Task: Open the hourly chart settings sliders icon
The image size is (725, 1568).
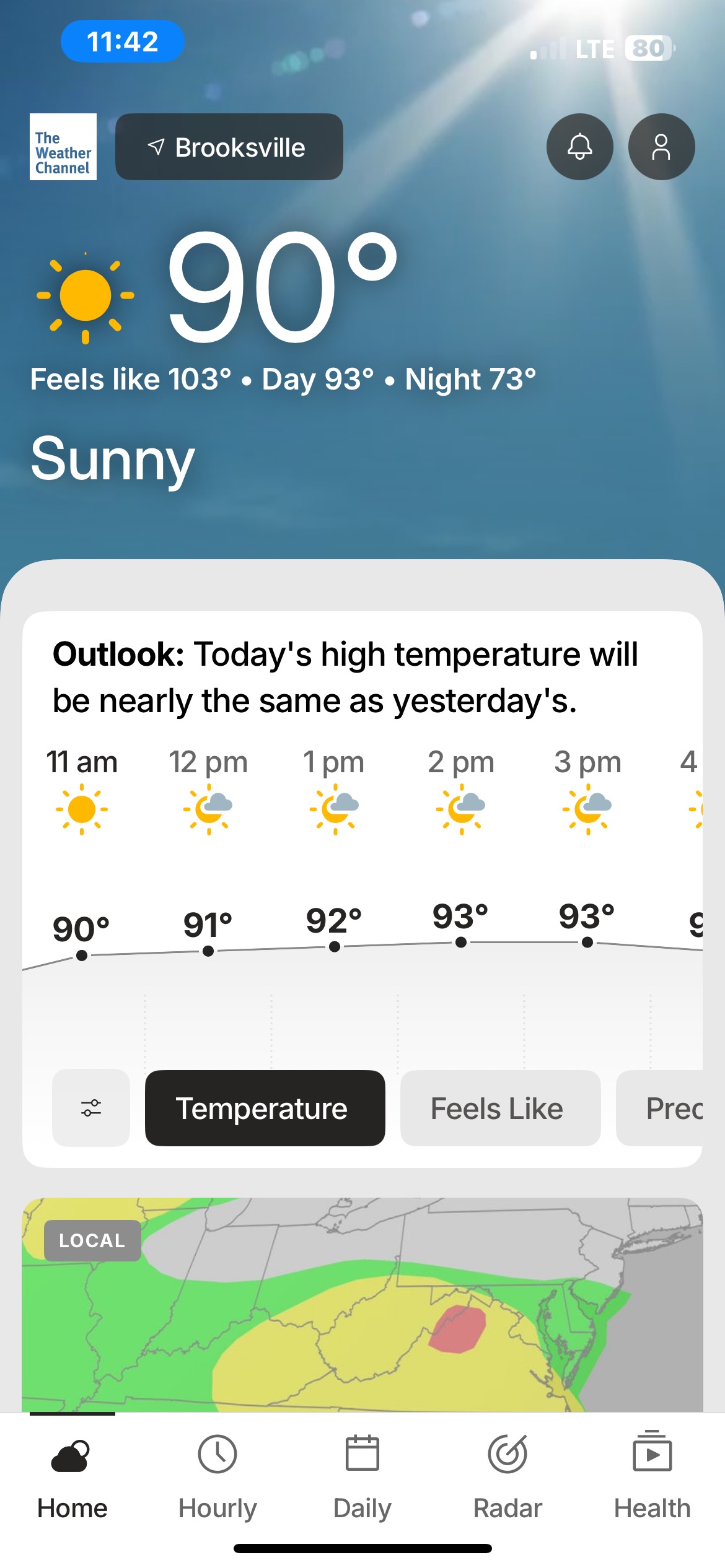Action: tap(91, 1108)
